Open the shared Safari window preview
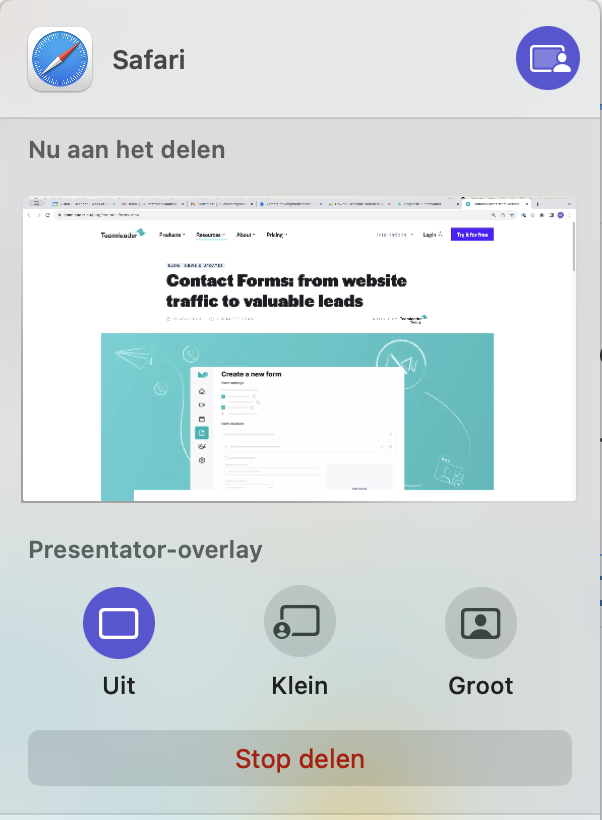The width and height of the screenshot is (602, 820). tap(300, 349)
